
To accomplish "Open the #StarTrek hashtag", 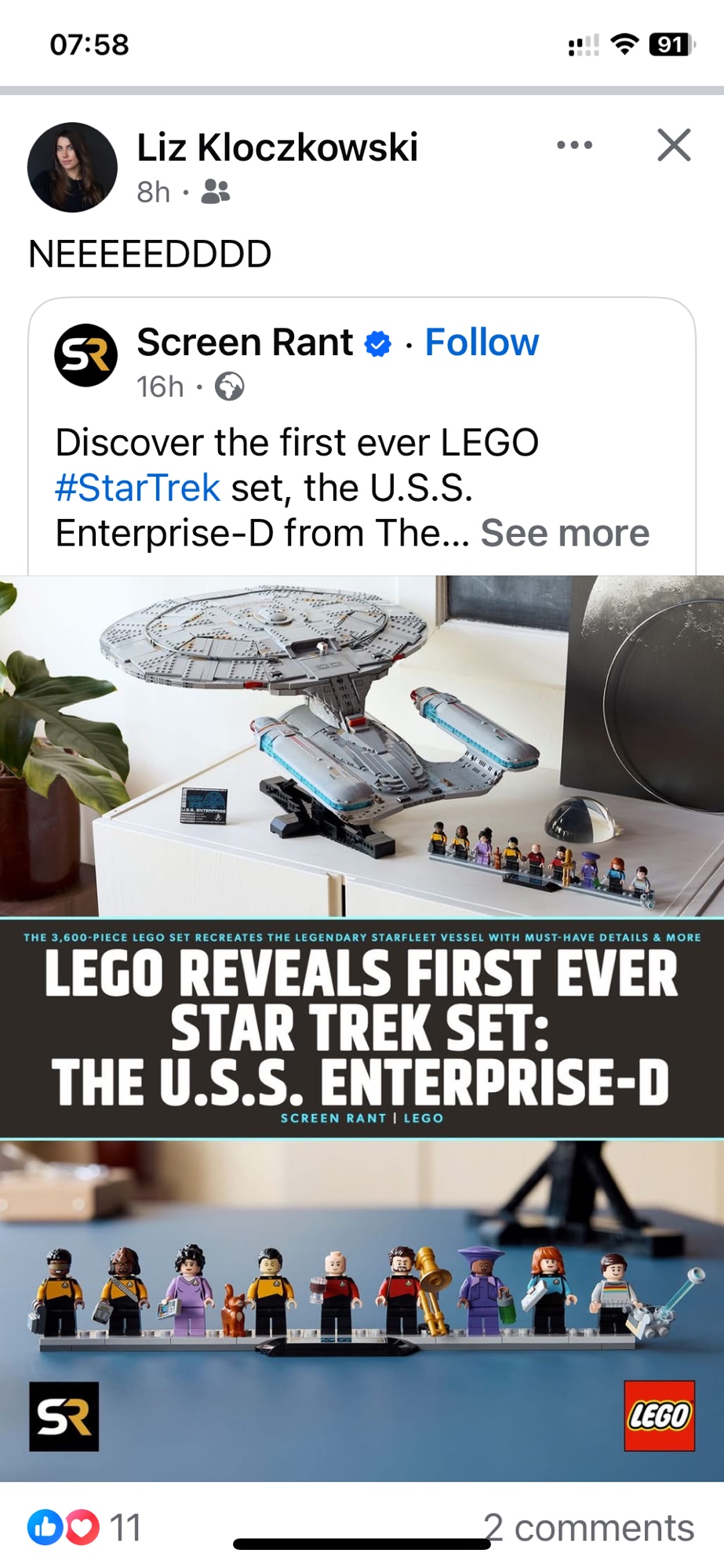I will [137, 488].
